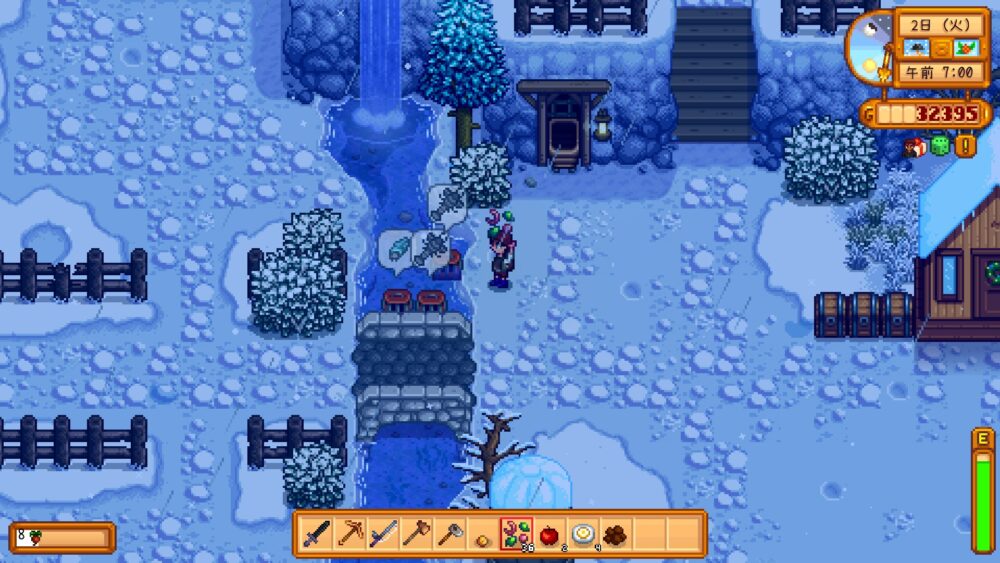
Task: Select the mixed seeds stack of 36
Action: [516, 534]
